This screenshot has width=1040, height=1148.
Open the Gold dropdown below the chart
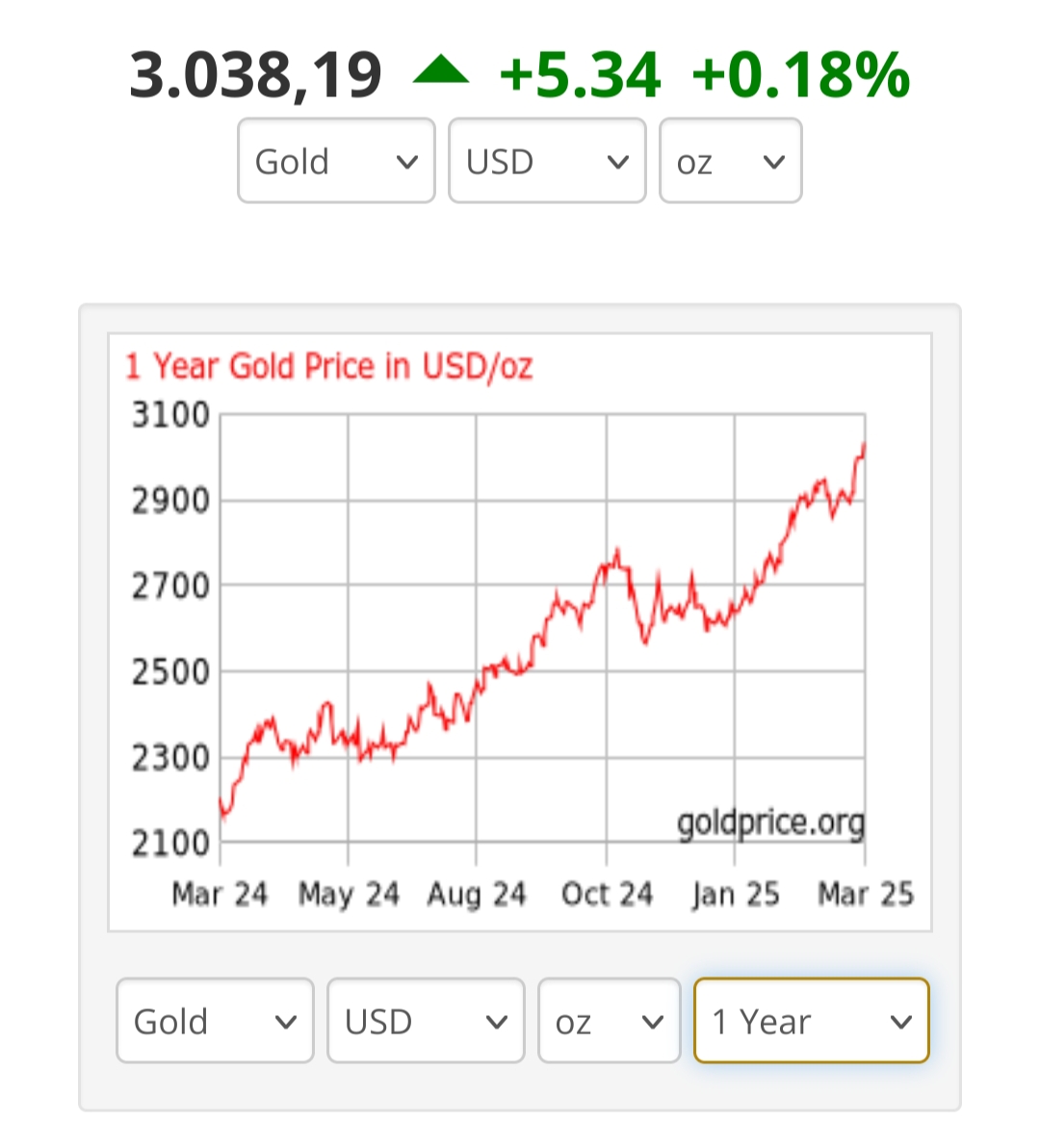(x=215, y=1021)
